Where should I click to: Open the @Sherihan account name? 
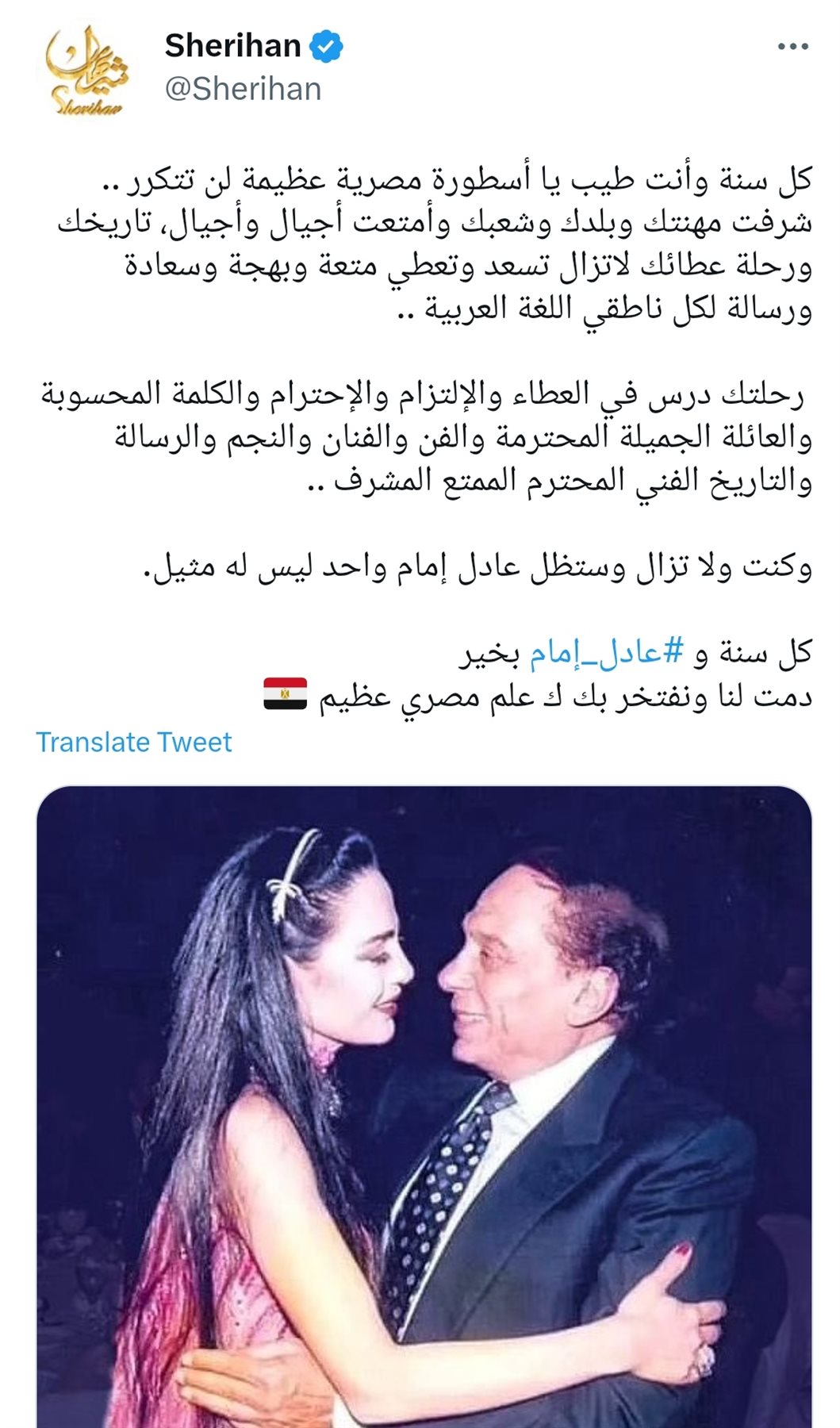pyautogui.click(x=243, y=89)
